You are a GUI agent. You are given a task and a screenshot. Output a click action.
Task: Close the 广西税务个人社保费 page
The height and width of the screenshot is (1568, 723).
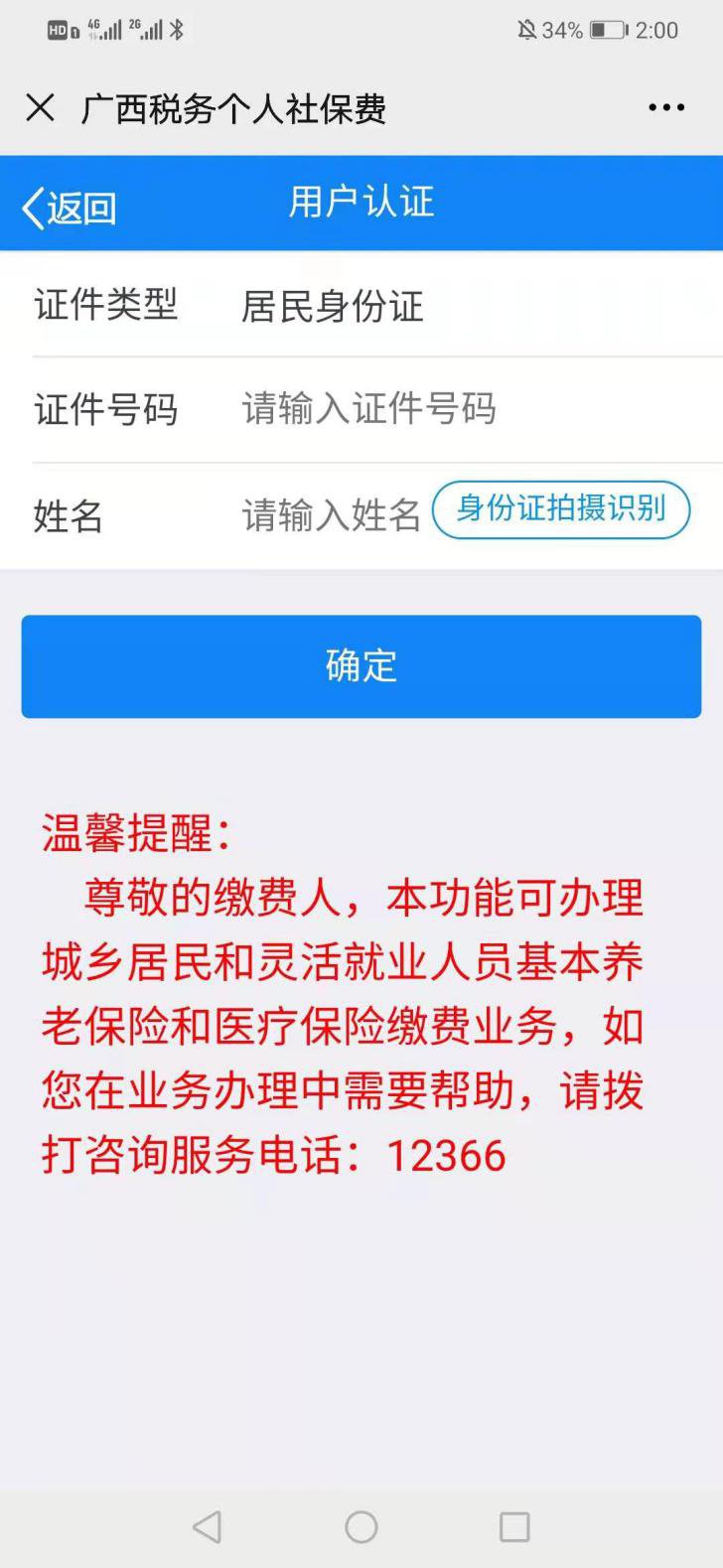[41, 107]
